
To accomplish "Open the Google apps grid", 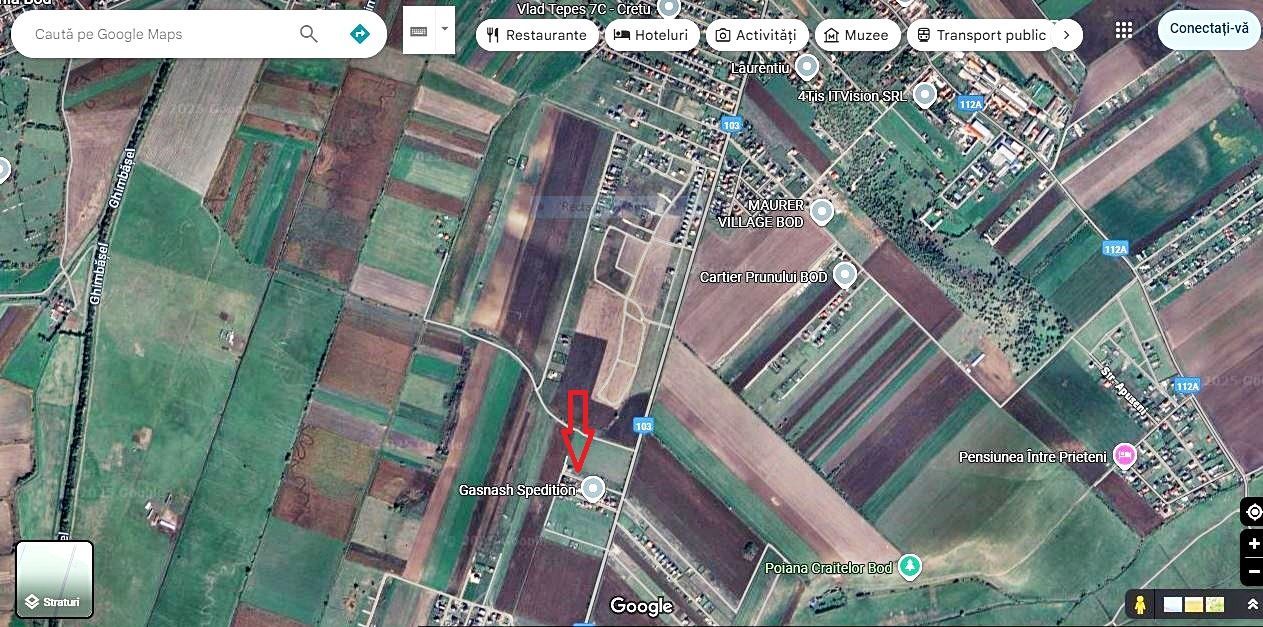I will (x=1124, y=29).
